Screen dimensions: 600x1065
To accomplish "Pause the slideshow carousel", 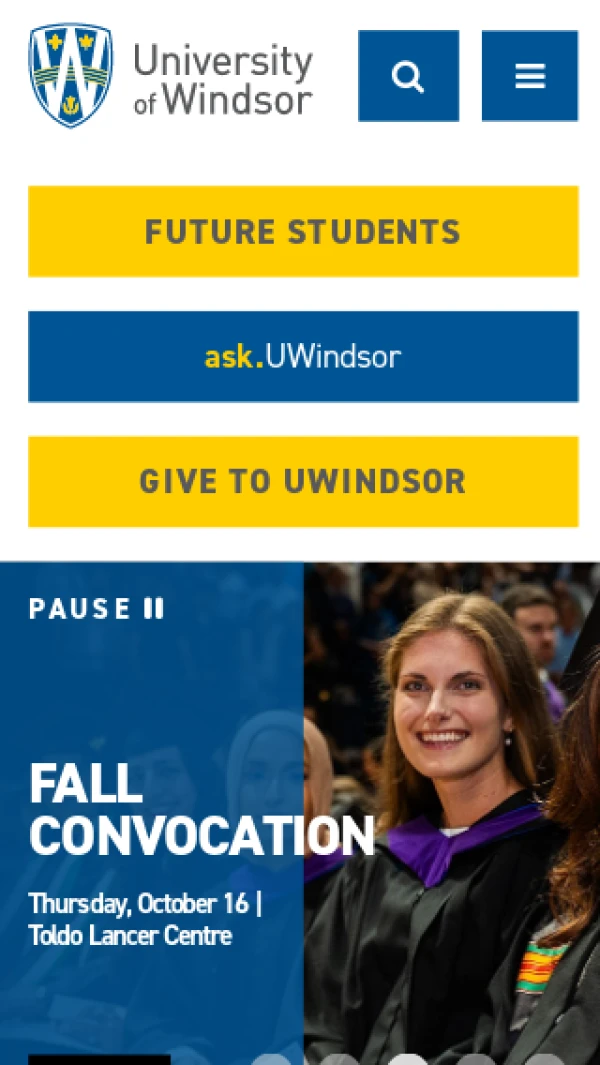I will click(x=97, y=609).
